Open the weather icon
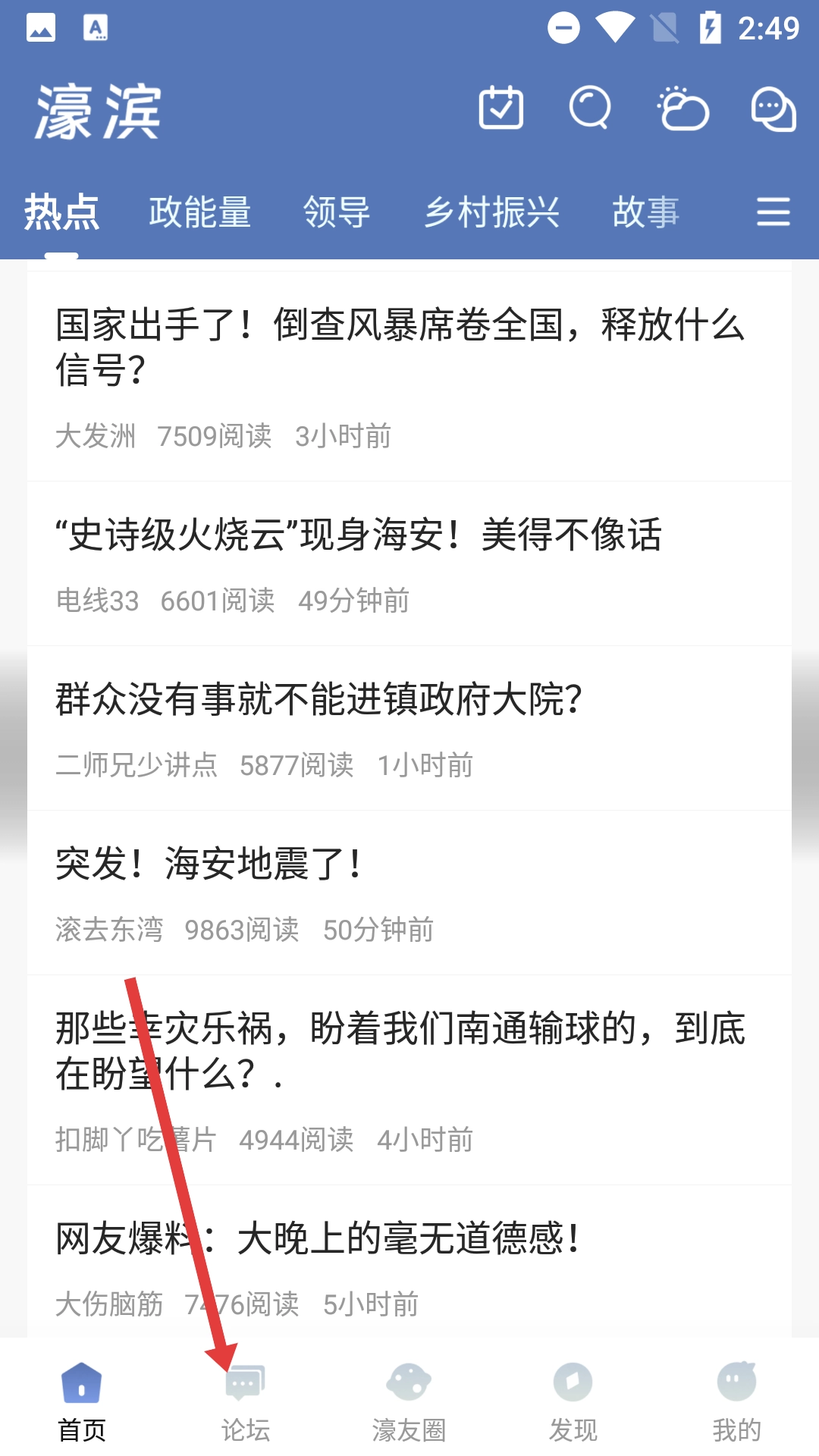The width and height of the screenshot is (819, 1456). (682, 109)
